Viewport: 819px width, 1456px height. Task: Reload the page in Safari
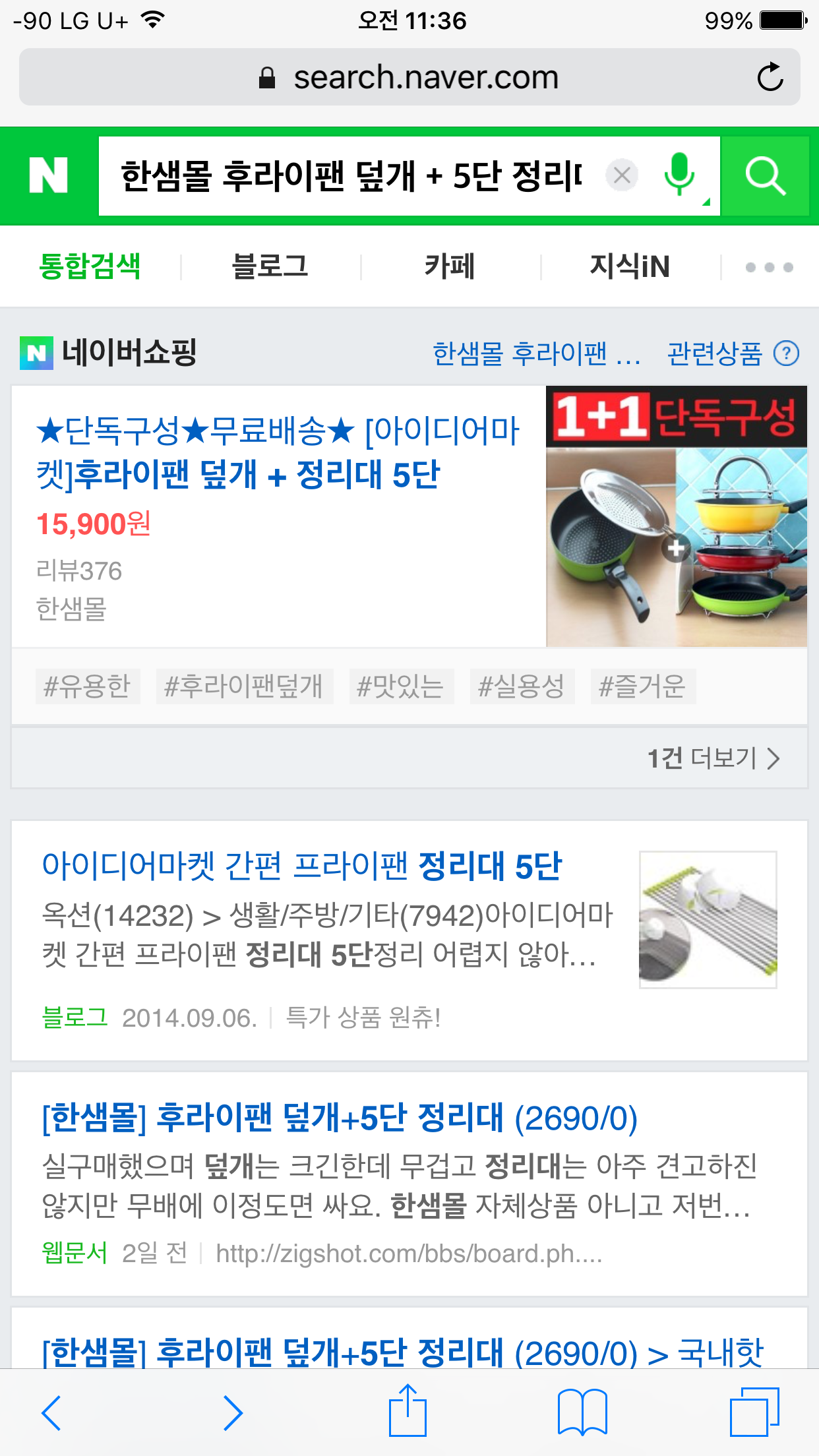pos(770,78)
